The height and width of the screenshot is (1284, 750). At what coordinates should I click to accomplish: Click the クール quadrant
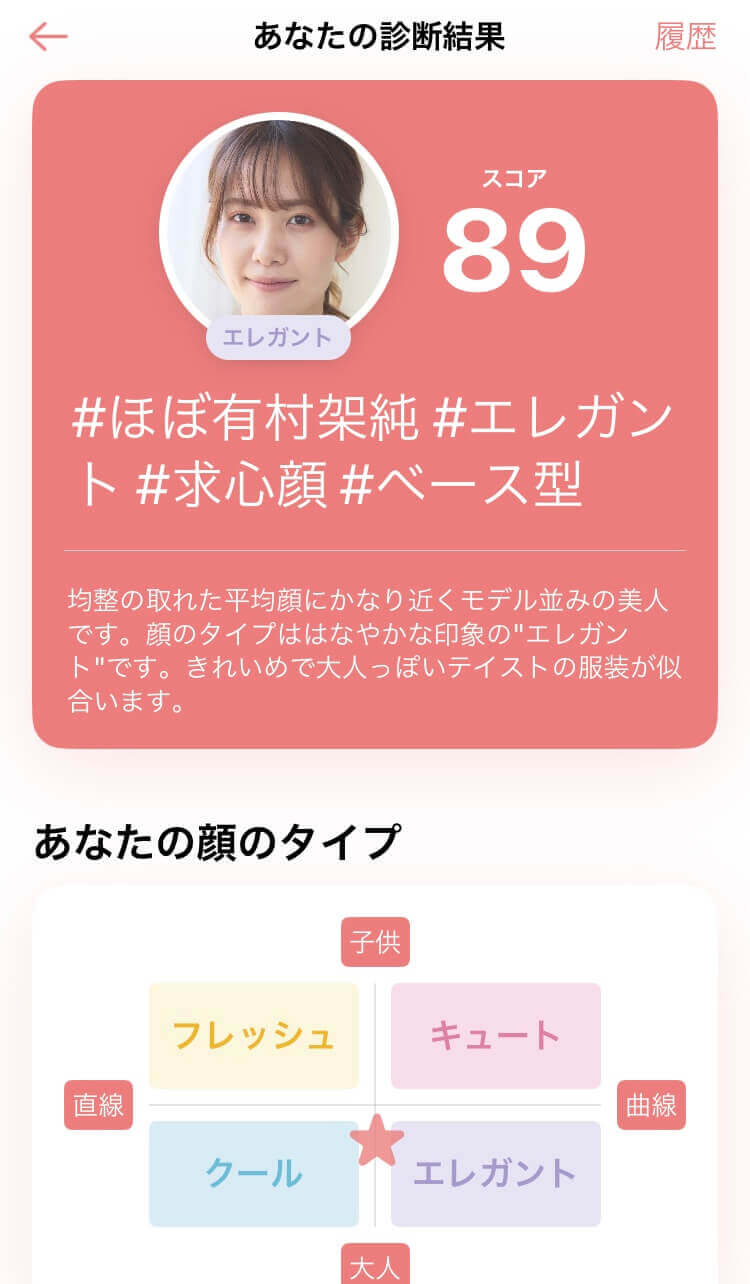(253, 1172)
